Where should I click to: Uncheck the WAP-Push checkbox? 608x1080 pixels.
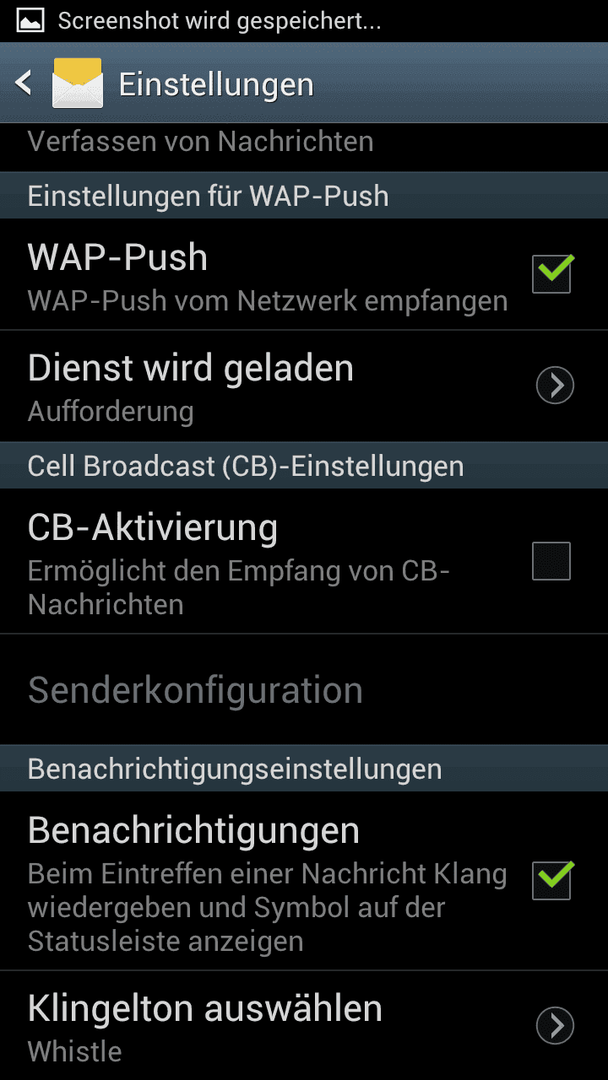(x=551, y=273)
